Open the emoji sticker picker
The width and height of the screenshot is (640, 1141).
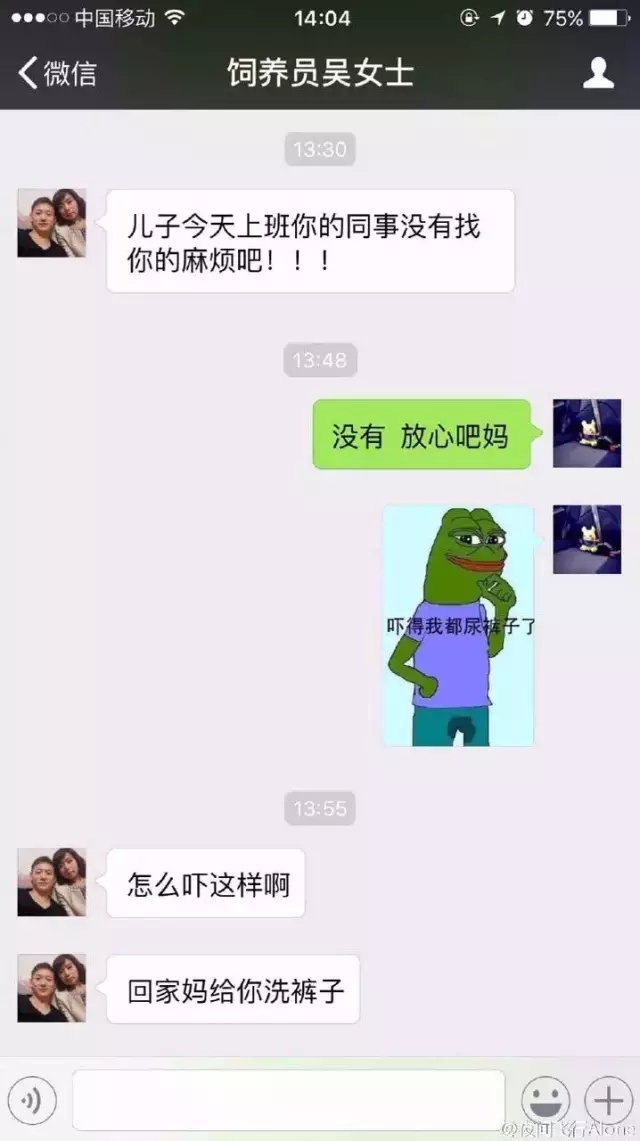tap(546, 1100)
